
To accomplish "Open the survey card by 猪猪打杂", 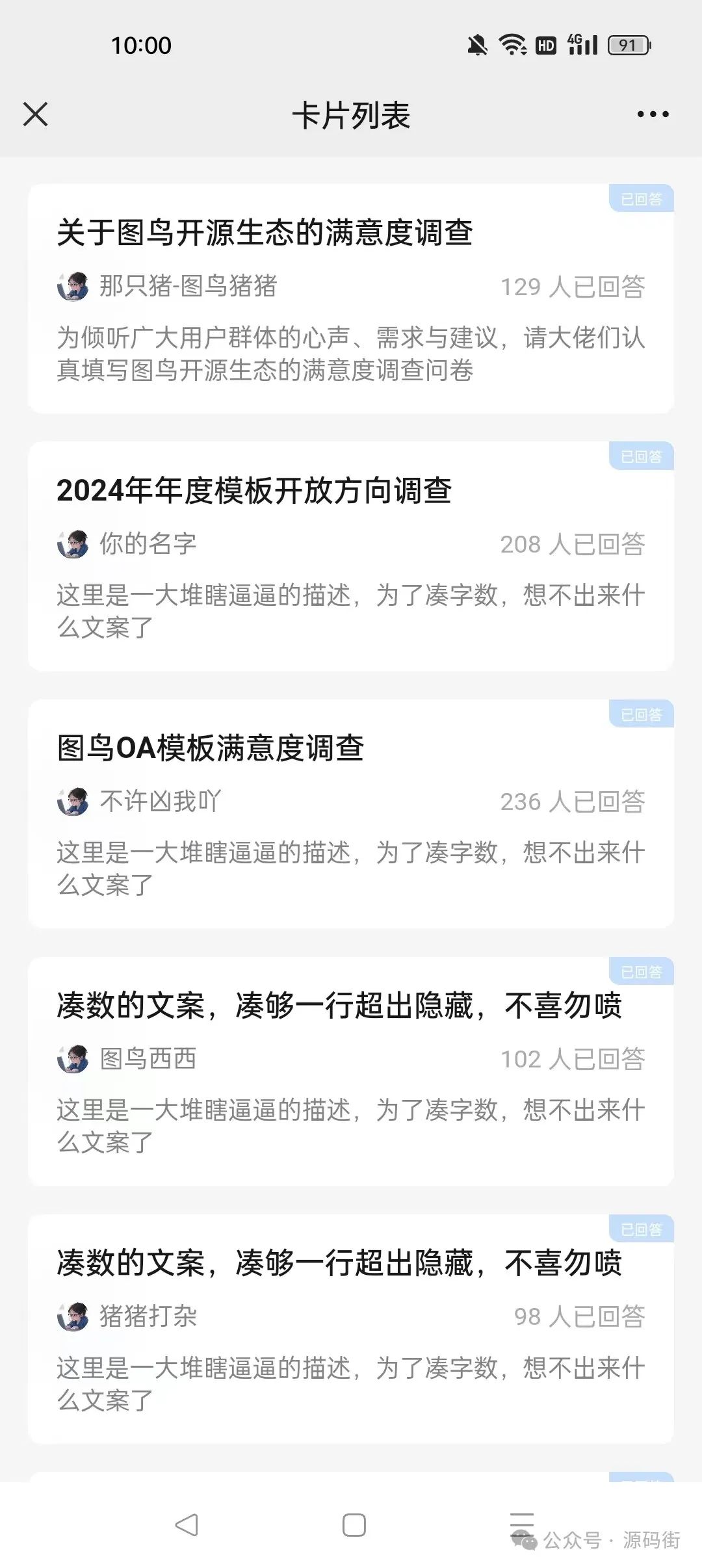I will [x=351, y=1328].
